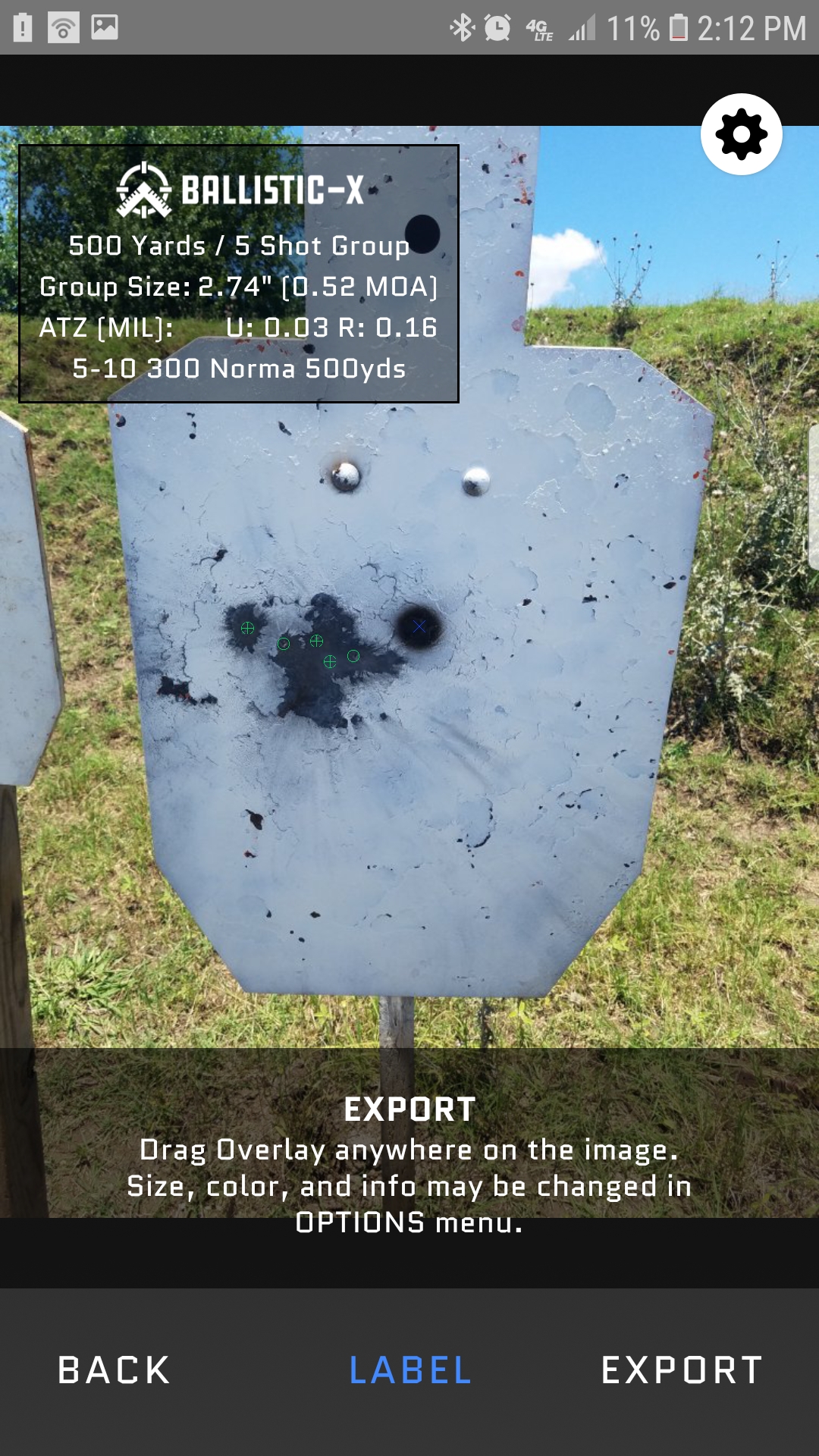Export the target image
819x1456 pixels.
click(682, 1370)
